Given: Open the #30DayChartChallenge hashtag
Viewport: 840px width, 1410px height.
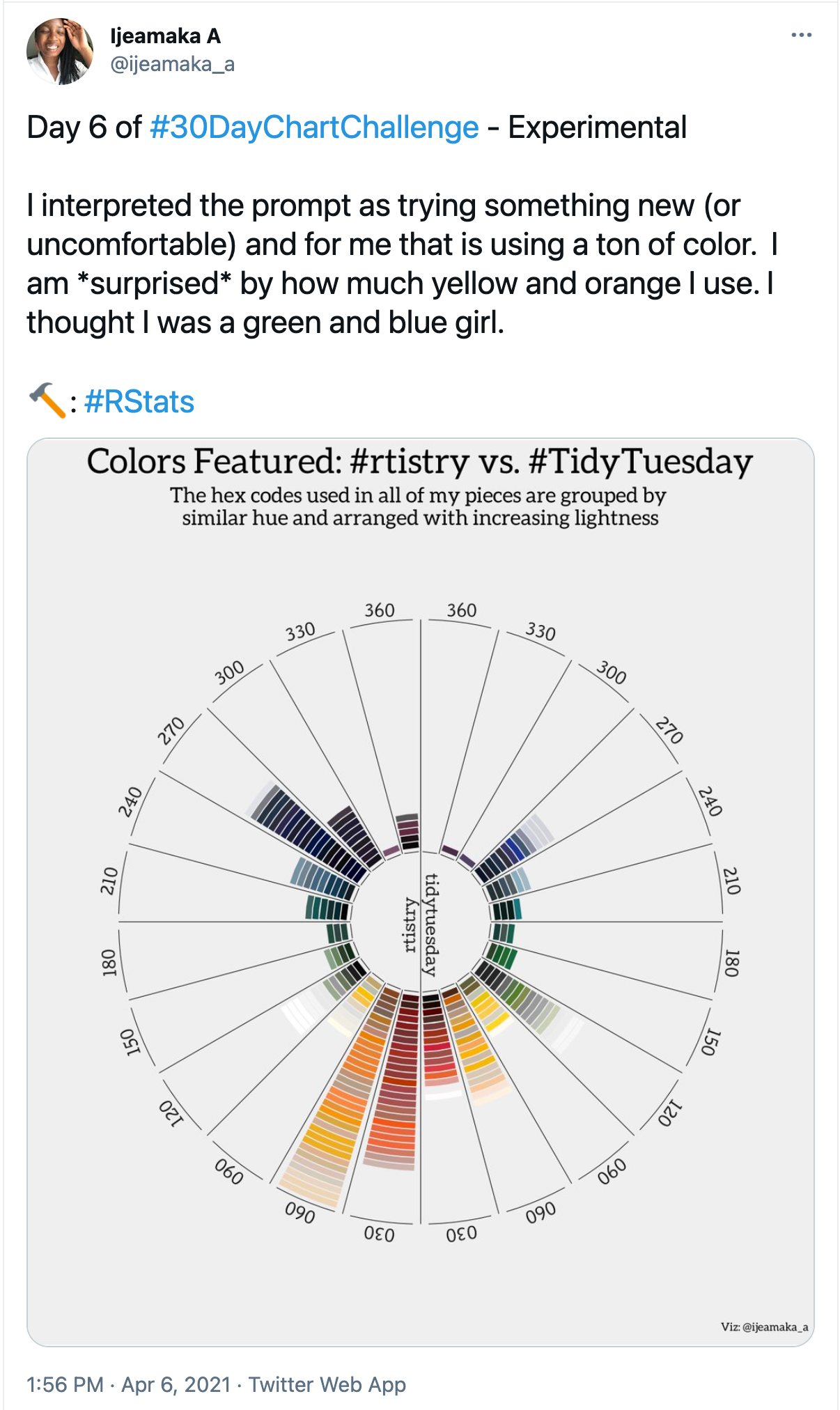Looking at the screenshot, I should pos(314,127).
